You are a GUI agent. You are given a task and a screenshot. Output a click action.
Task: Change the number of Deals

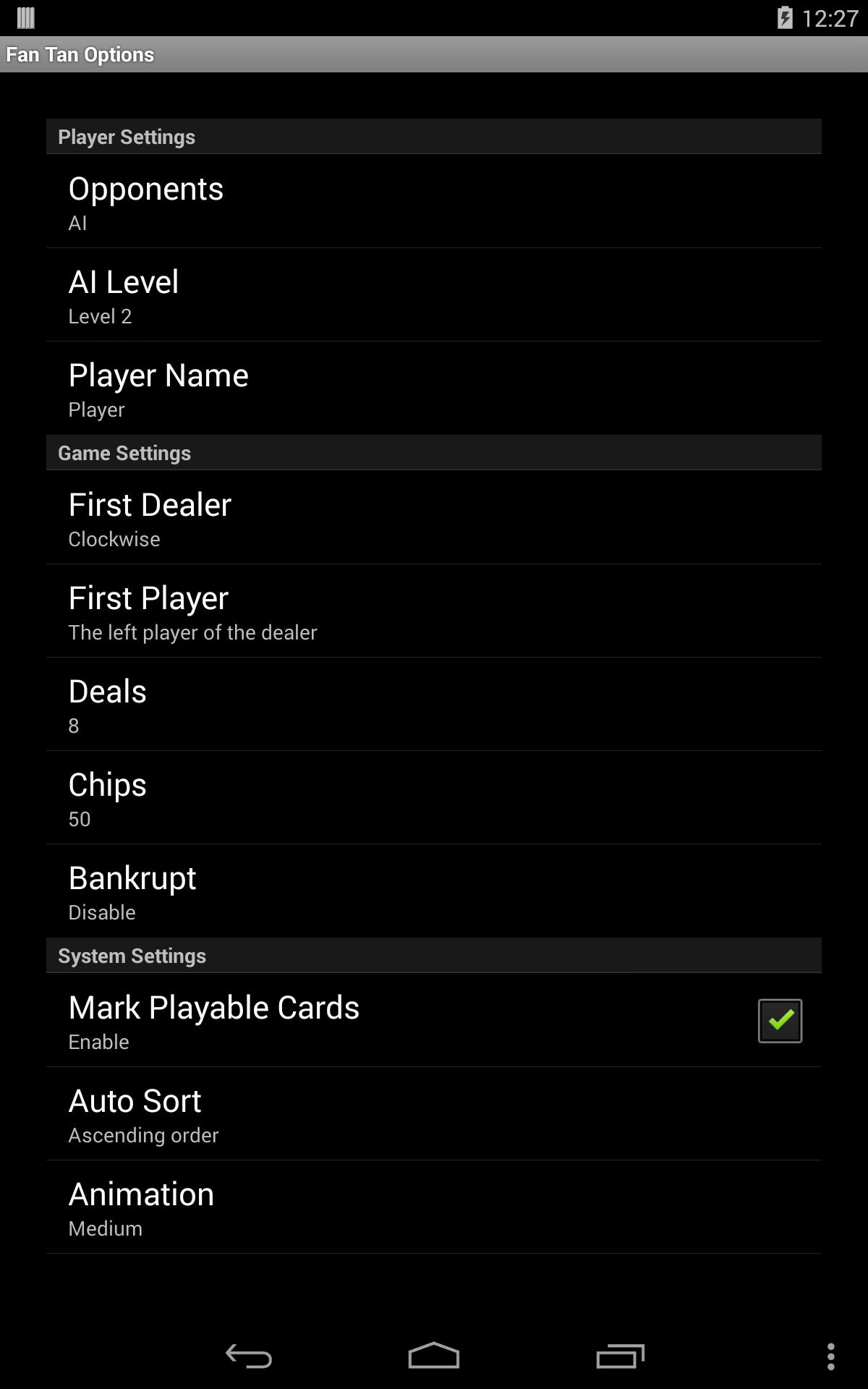pyautogui.click(x=434, y=705)
